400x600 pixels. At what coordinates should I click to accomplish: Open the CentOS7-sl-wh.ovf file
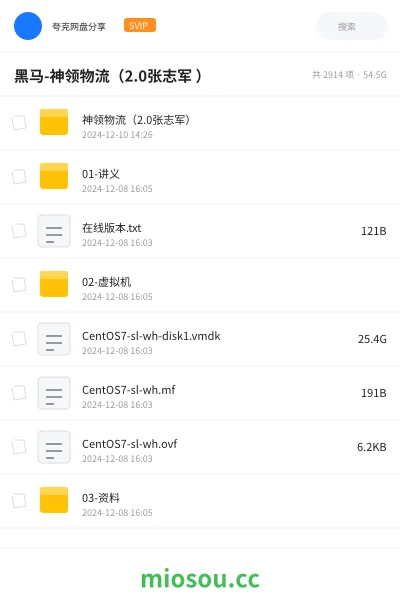tap(200, 447)
